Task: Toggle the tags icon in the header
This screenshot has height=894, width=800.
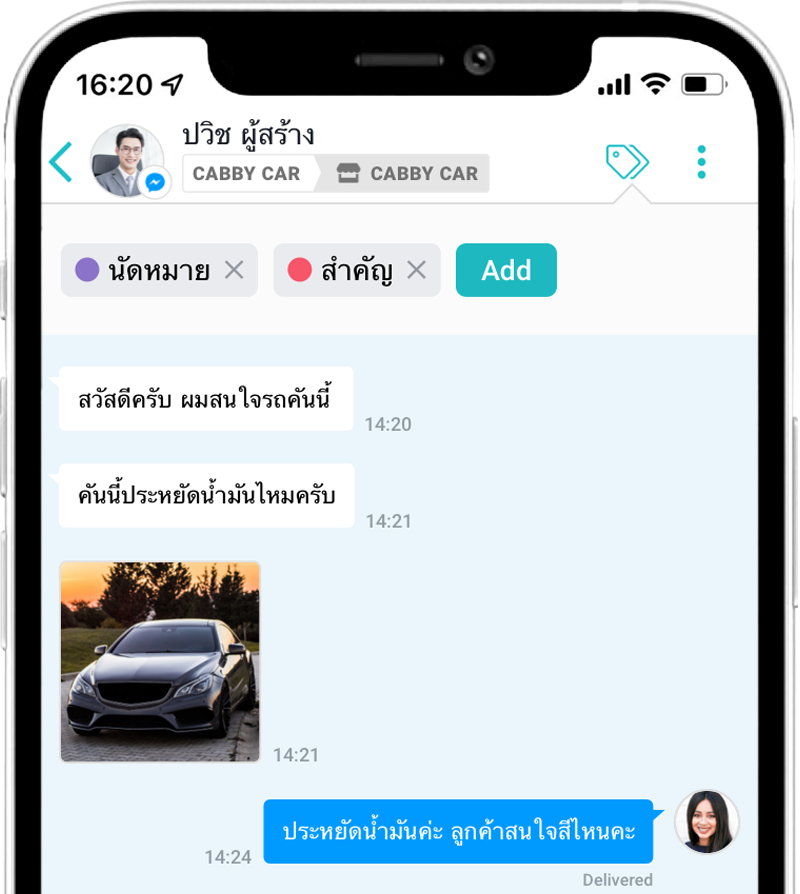Action: [627, 161]
